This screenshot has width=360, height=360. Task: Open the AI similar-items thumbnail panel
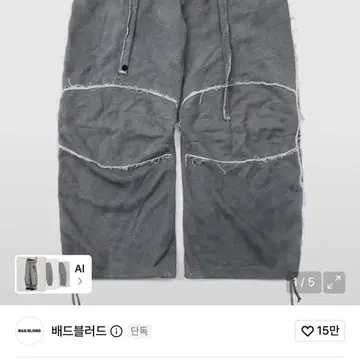[53, 274]
